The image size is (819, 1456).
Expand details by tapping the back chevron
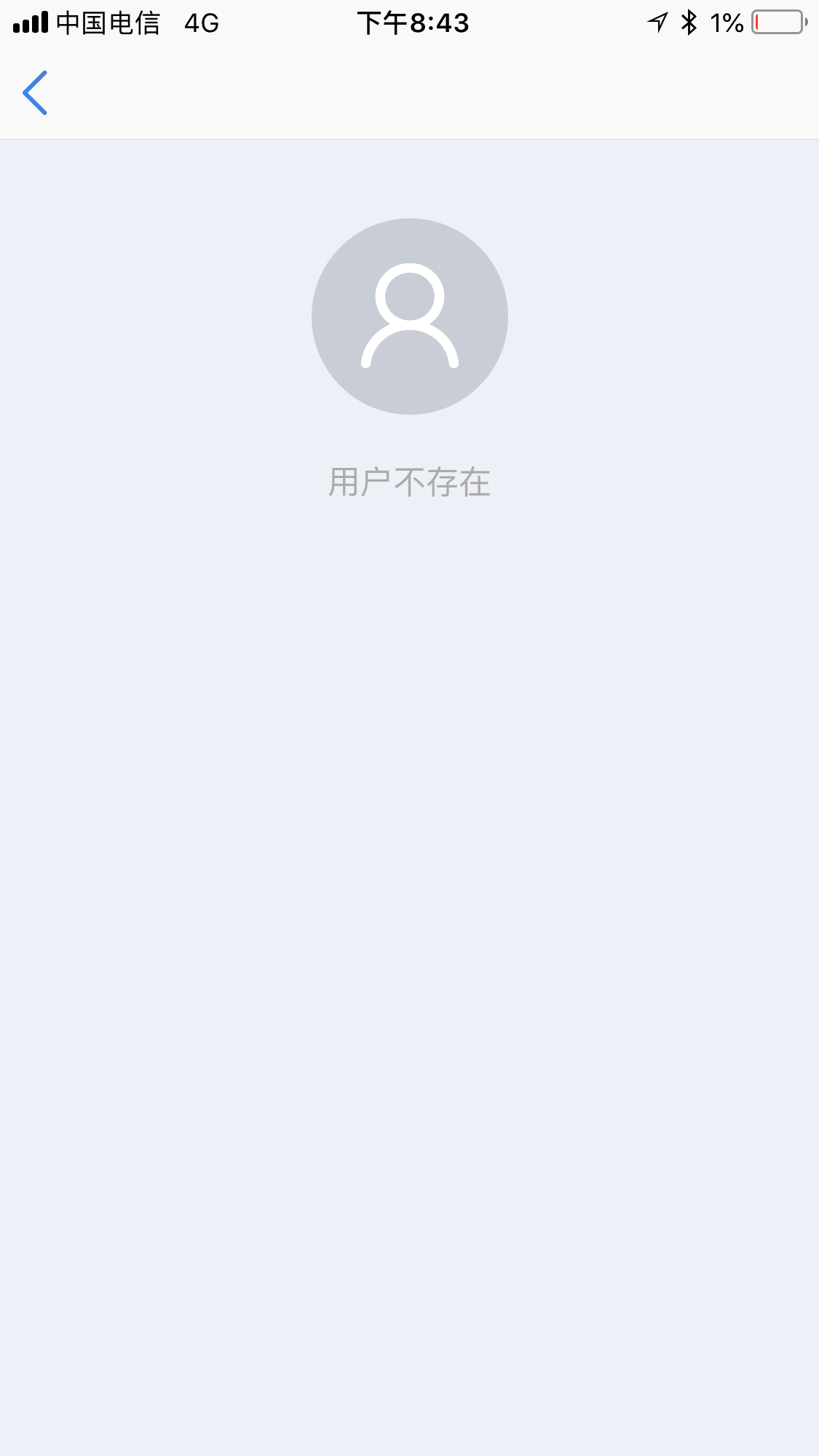pyautogui.click(x=36, y=93)
